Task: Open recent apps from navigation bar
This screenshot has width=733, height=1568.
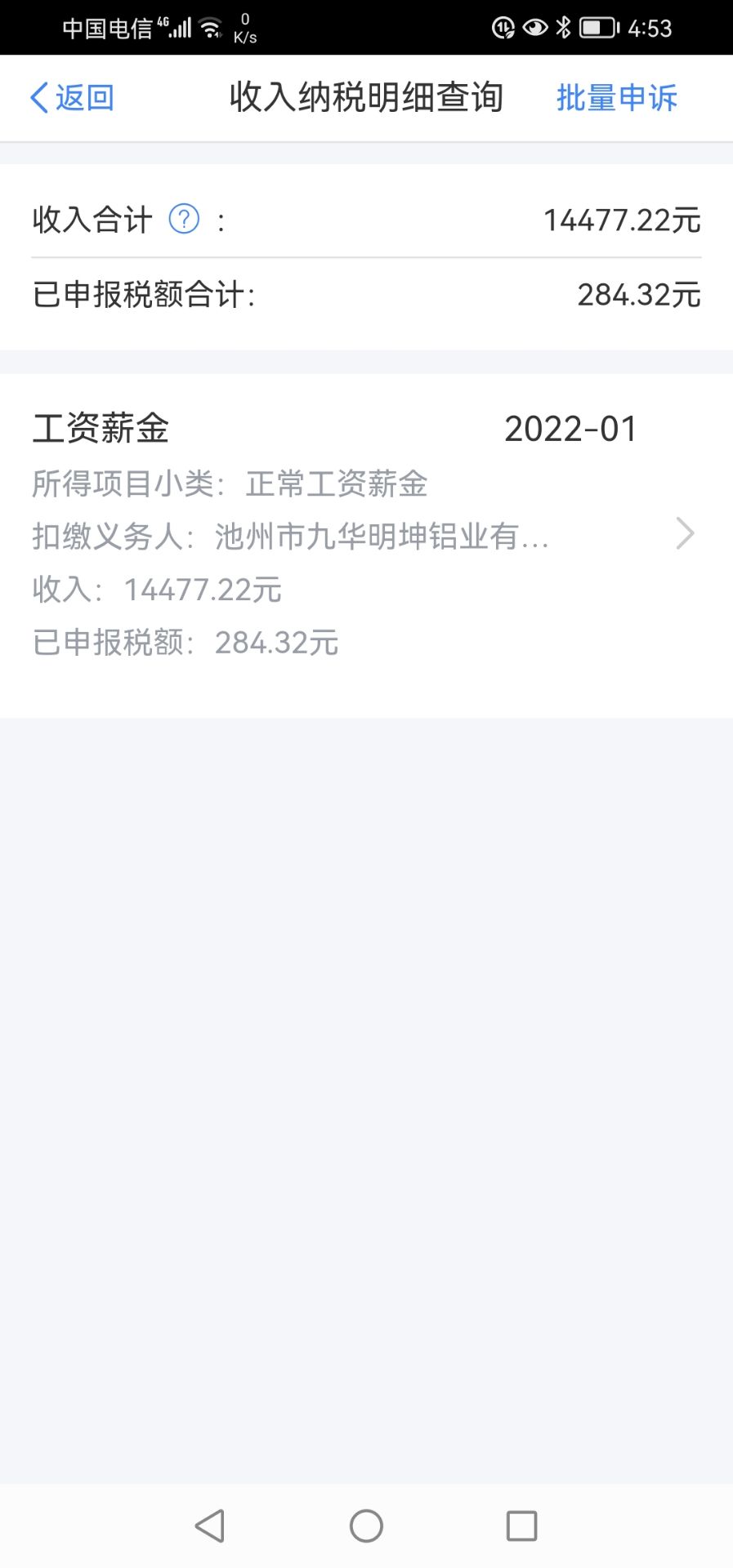Action: [x=521, y=1526]
